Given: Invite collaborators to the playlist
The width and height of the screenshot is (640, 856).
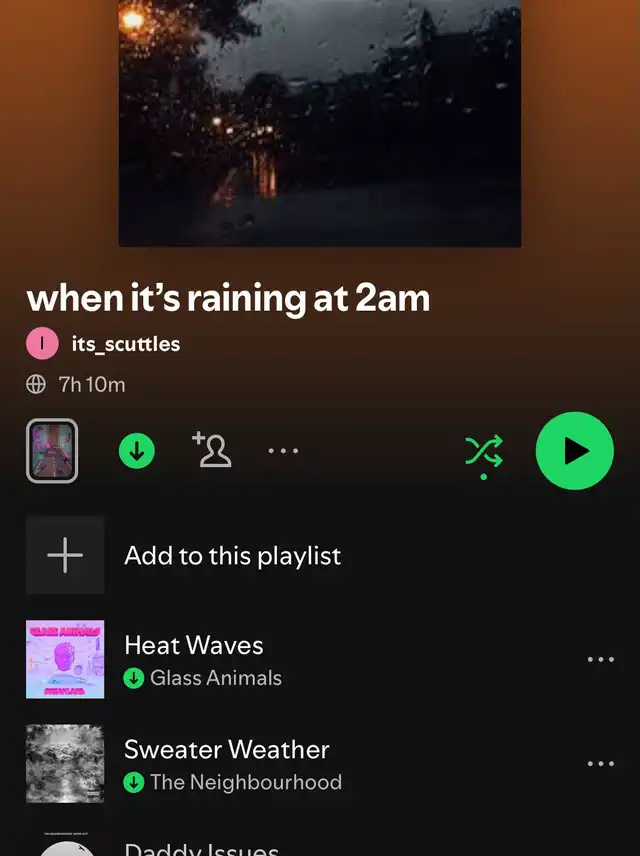Looking at the screenshot, I should [x=212, y=451].
